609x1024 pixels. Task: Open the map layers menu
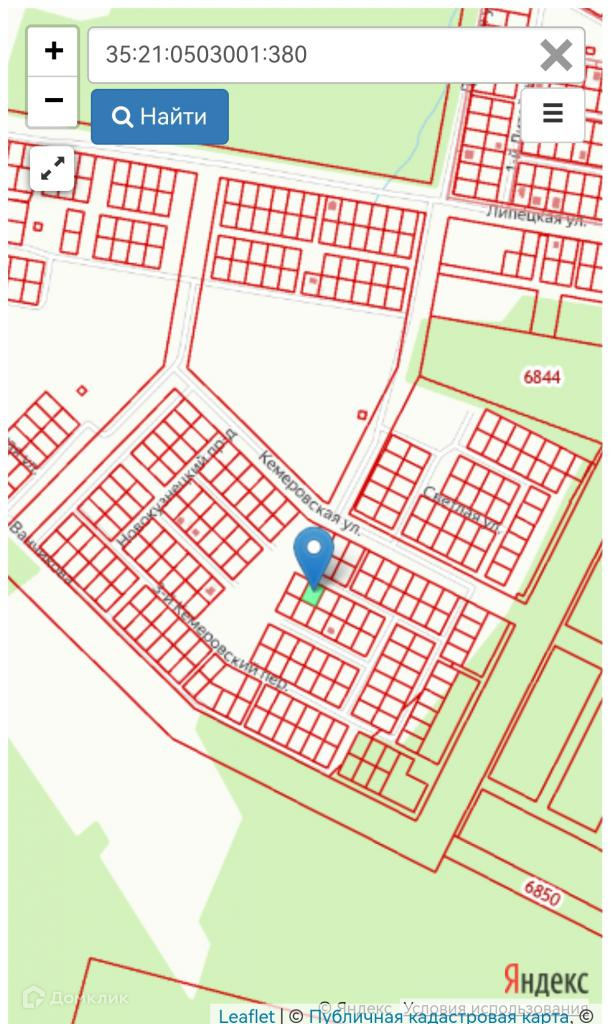(x=552, y=113)
